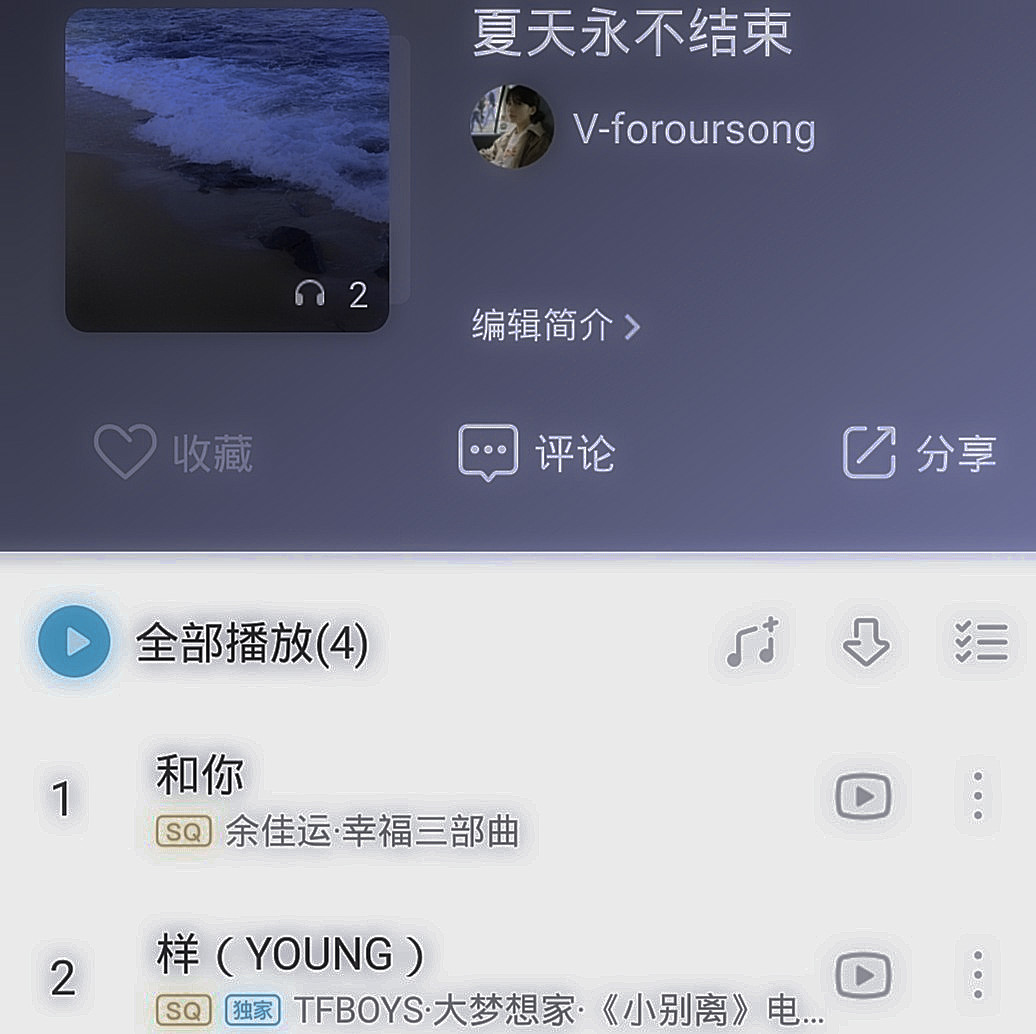Open the playlist cover image
Image resolution: width=1036 pixels, height=1034 pixels.
[x=227, y=170]
